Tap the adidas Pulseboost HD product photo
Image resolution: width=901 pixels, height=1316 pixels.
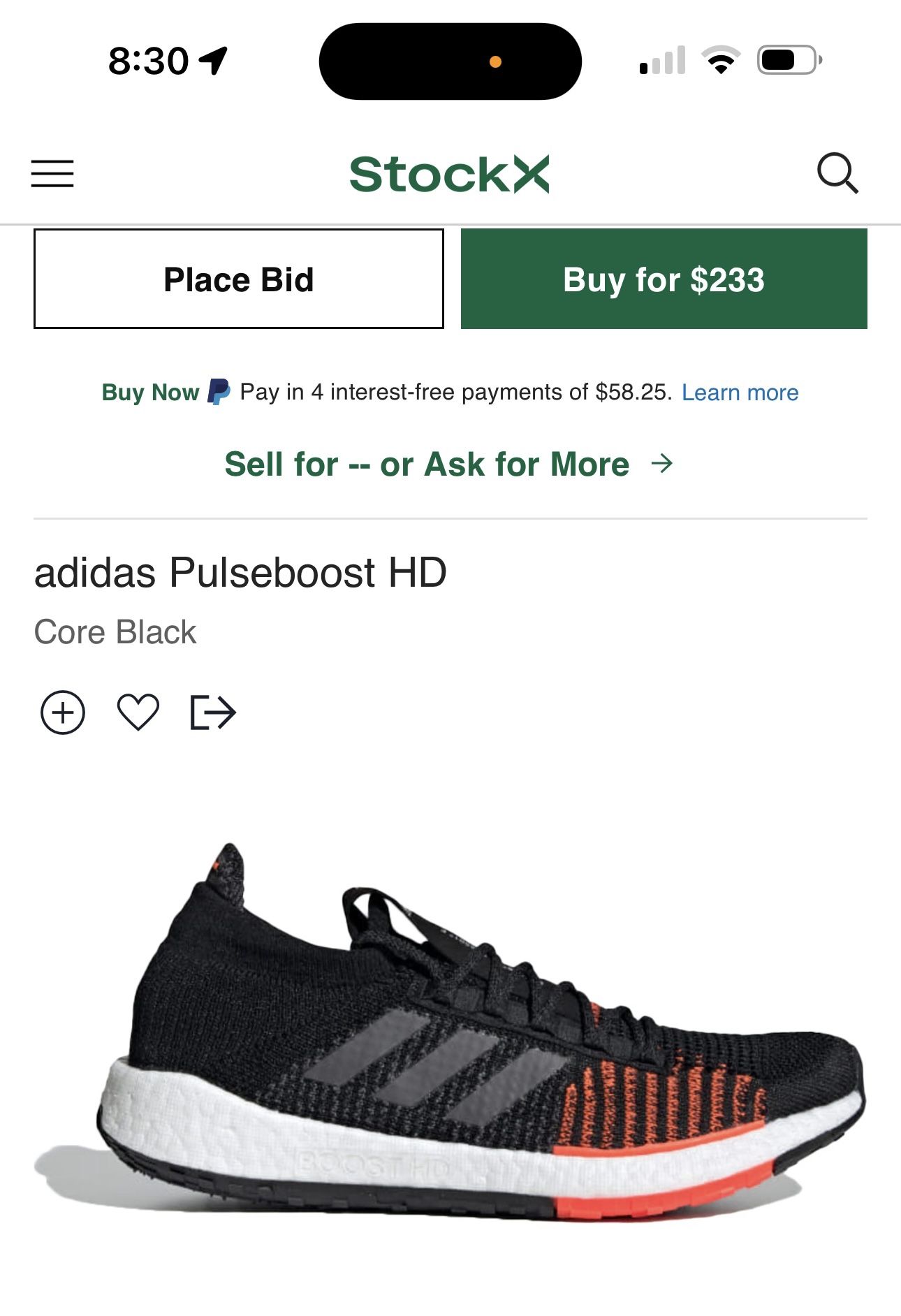coord(450,1034)
